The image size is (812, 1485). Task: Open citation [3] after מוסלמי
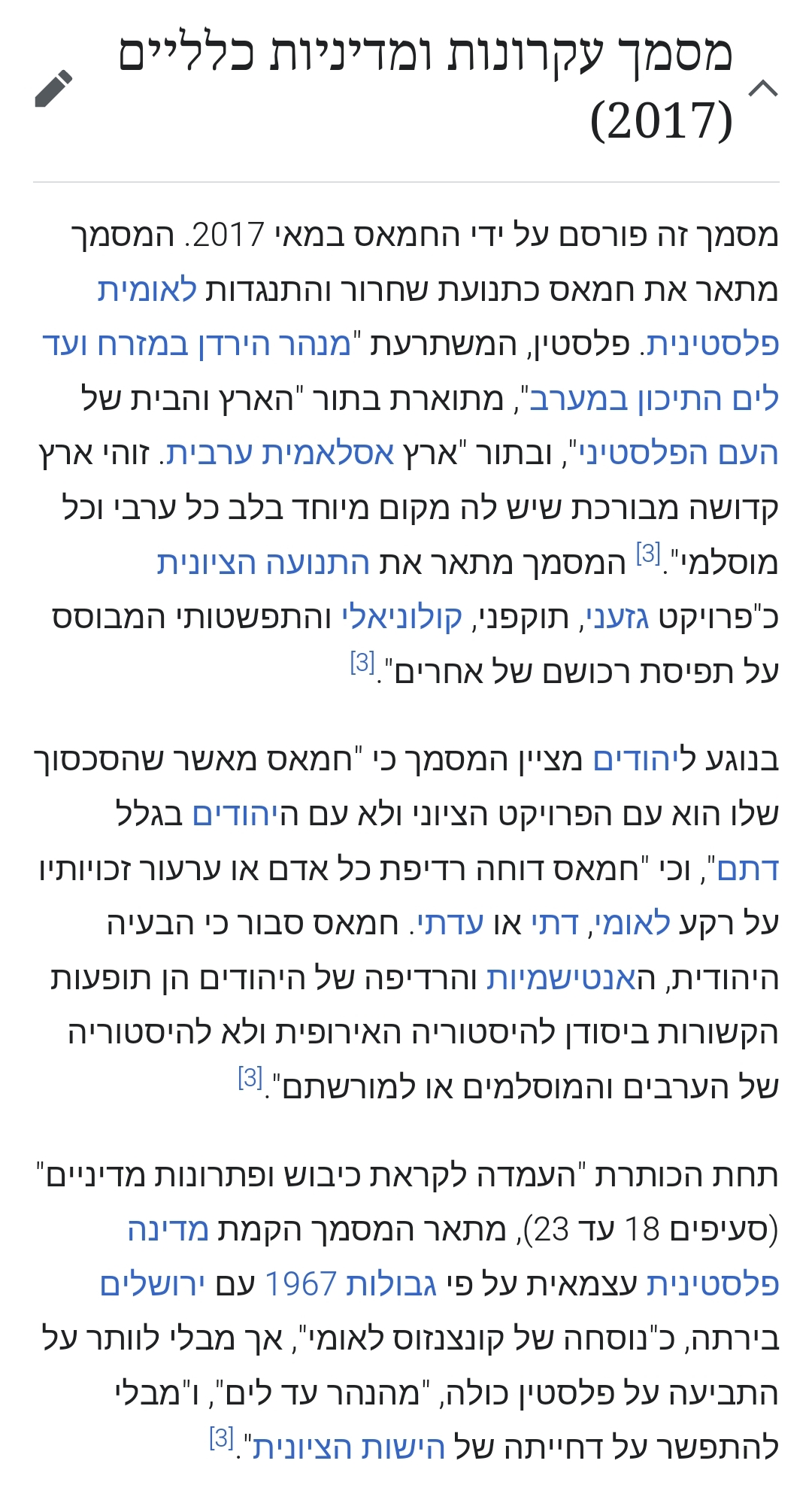tap(648, 554)
